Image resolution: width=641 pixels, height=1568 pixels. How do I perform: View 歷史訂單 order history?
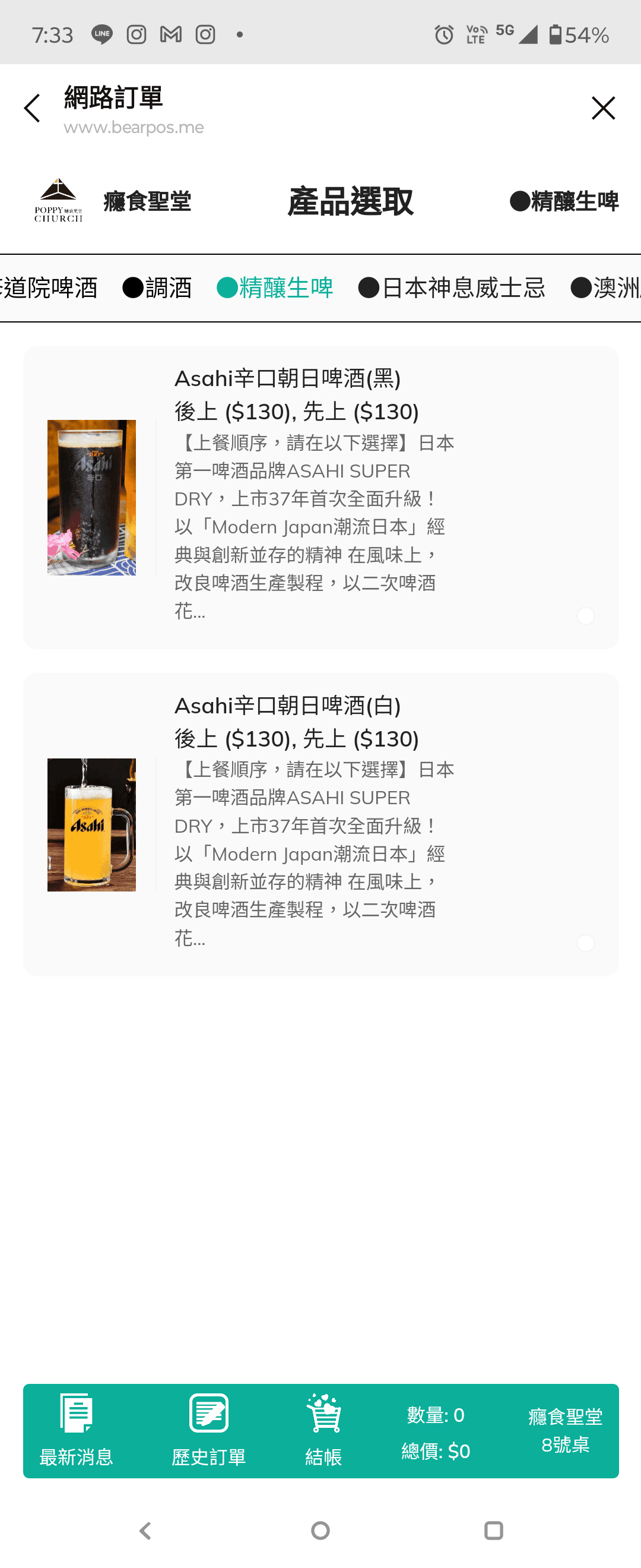(x=208, y=1430)
